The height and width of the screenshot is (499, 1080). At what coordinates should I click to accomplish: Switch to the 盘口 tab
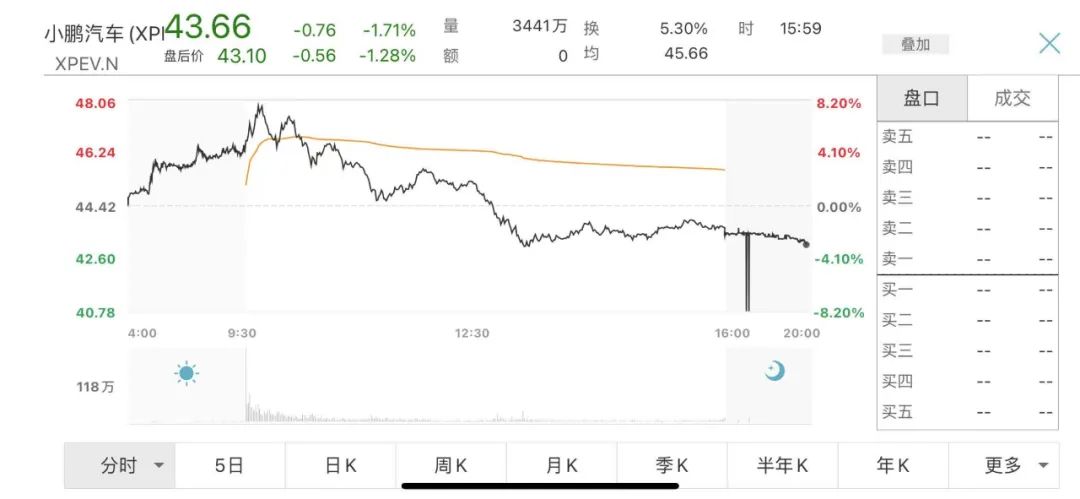[922, 98]
